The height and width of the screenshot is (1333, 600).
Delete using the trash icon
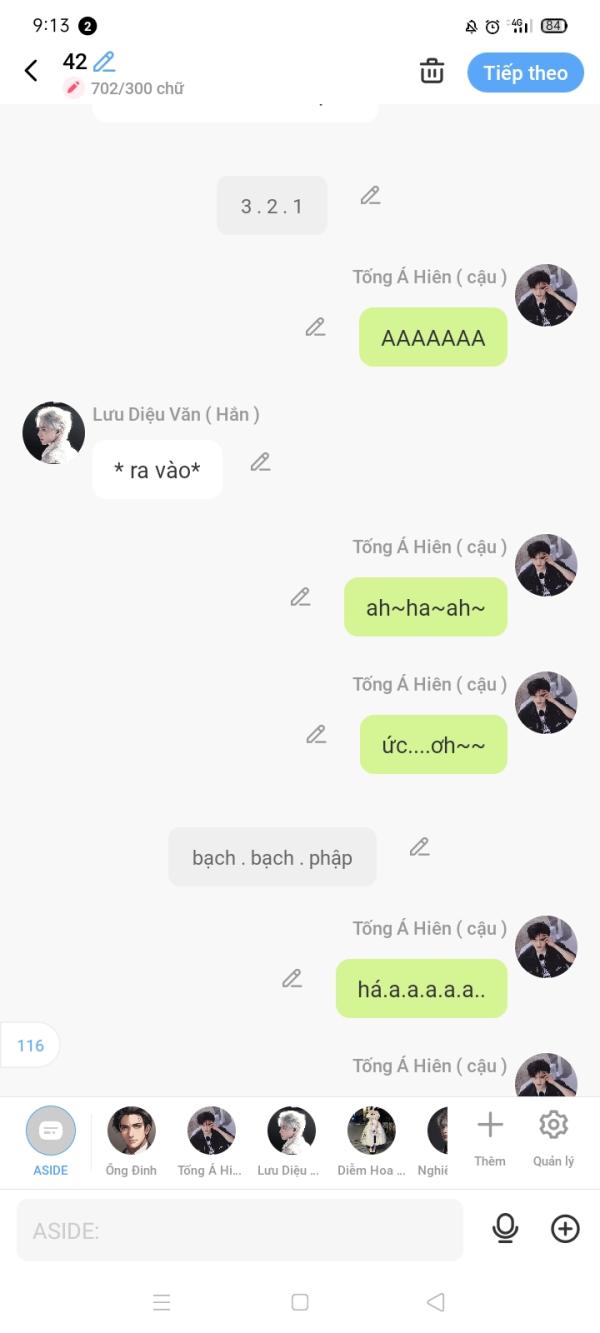432,71
